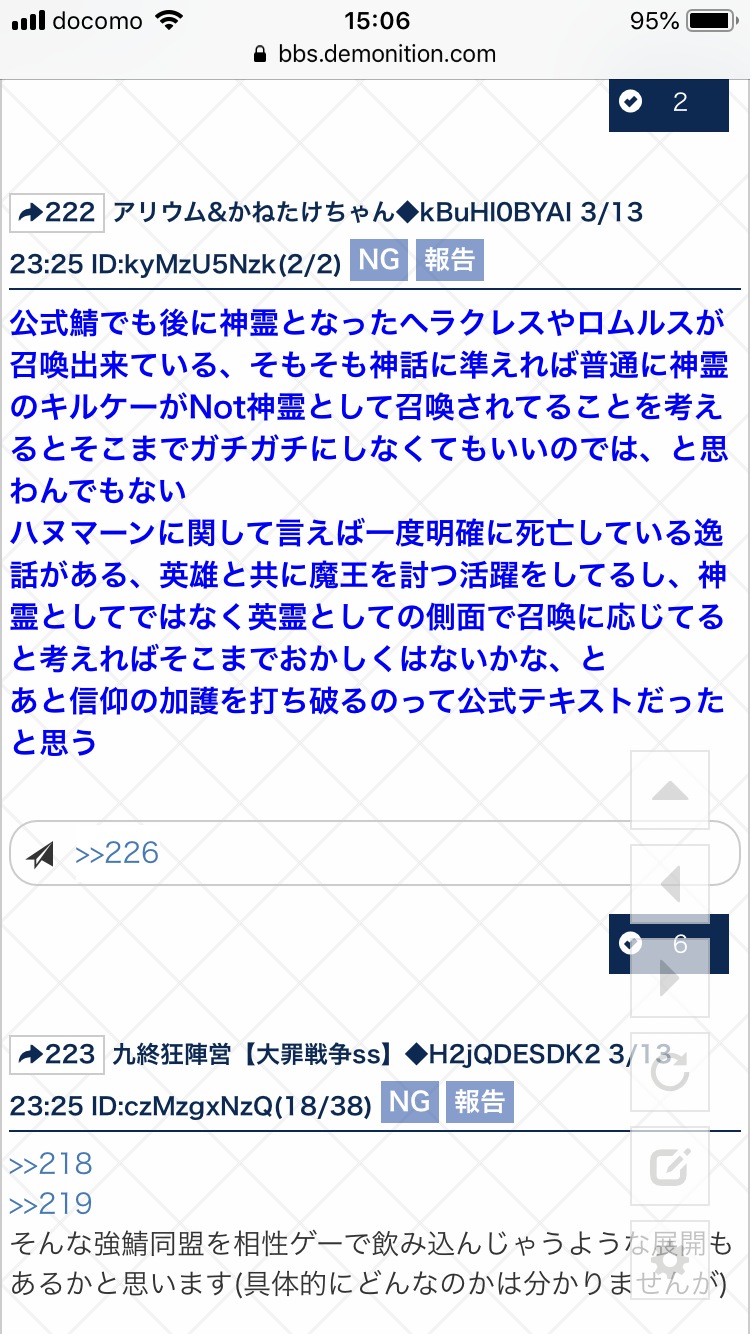The image size is (750, 1334).
Task: Go to next page with right arrow
Action: coord(670,979)
